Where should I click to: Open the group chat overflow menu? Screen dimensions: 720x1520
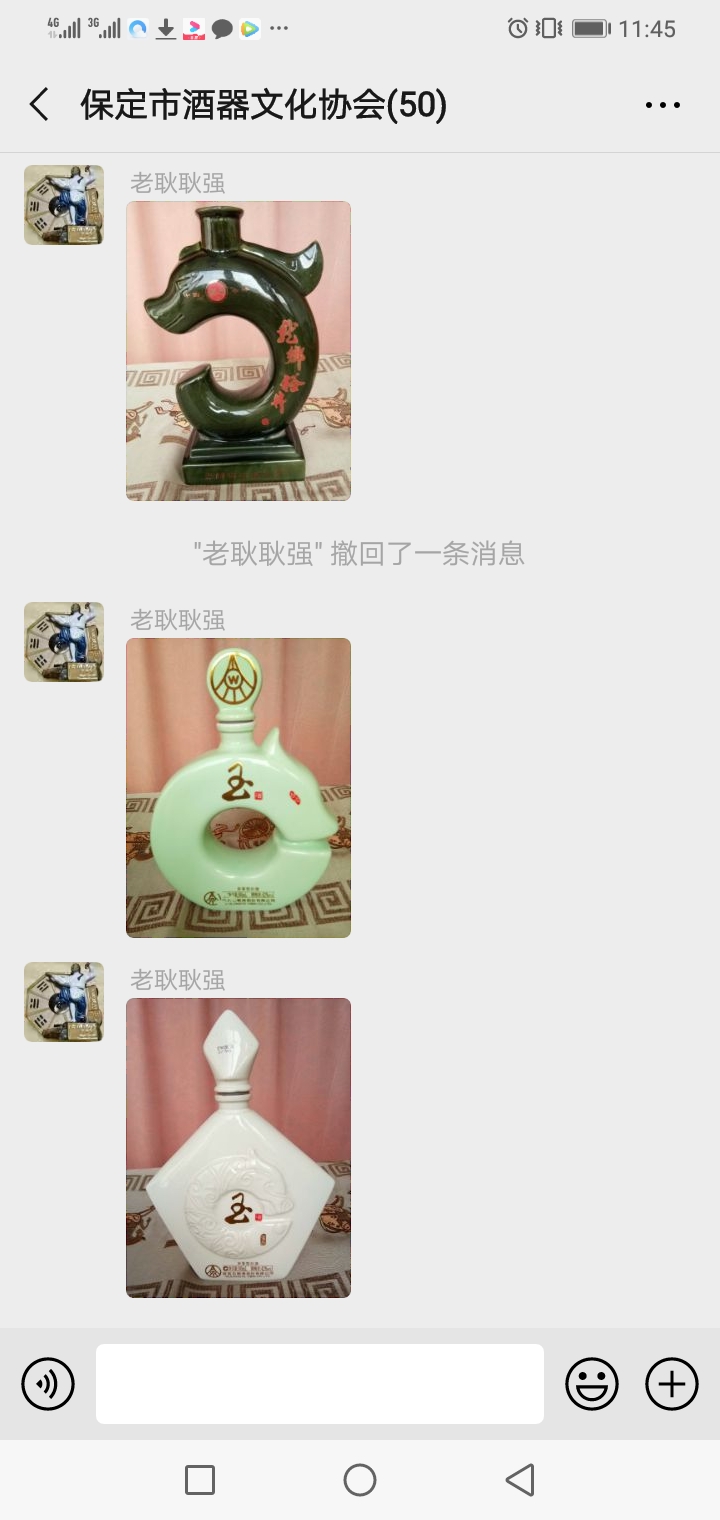point(662,105)
